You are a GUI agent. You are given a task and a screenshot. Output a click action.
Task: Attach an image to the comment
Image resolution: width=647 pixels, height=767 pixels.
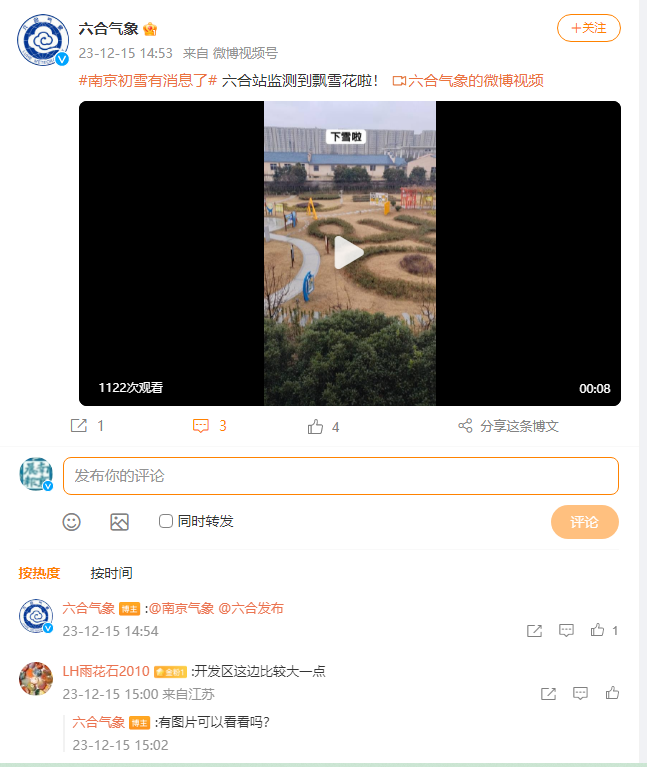tap(120, 521)
